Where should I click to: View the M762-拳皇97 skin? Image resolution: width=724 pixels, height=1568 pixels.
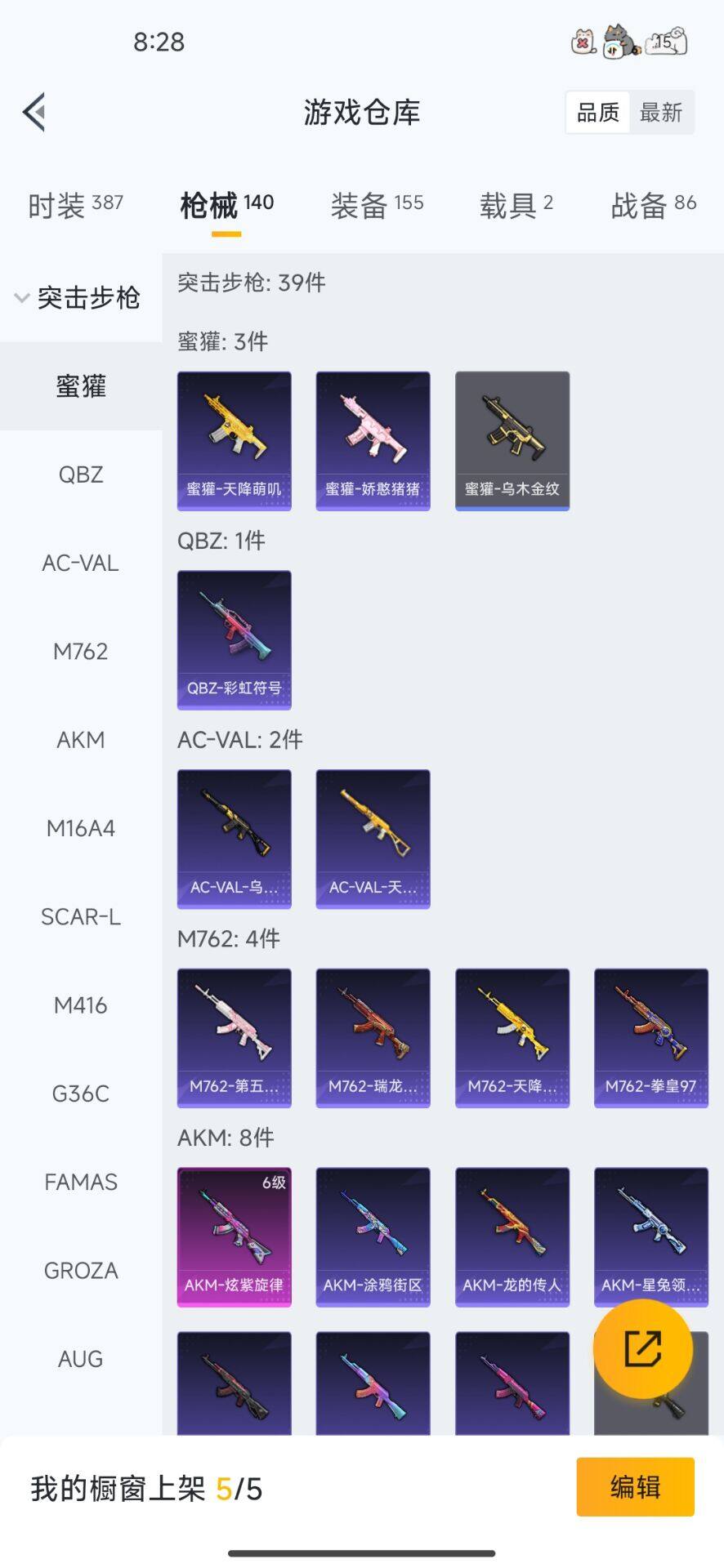coord(651,1037)
